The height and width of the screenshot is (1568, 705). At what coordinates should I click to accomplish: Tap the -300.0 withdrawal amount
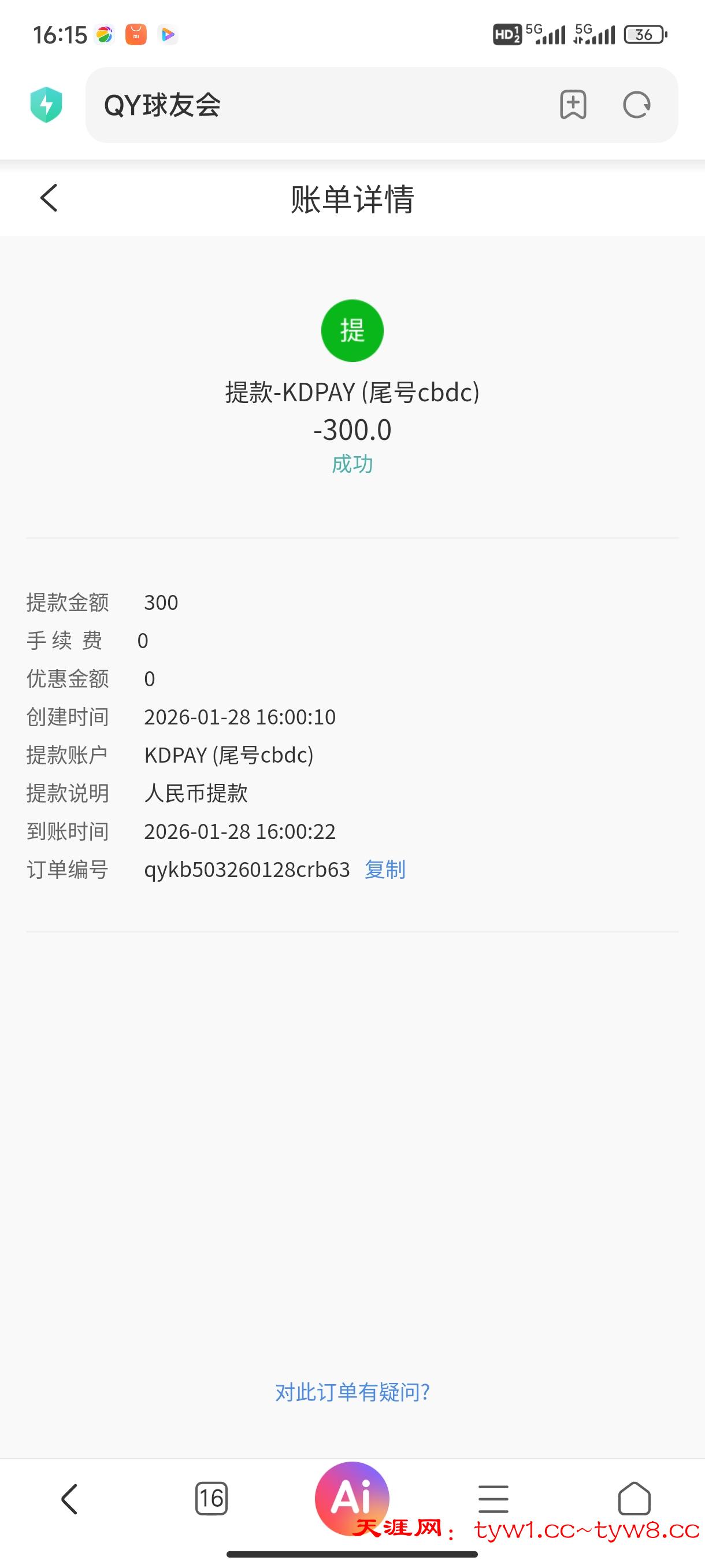coord(352,430)
